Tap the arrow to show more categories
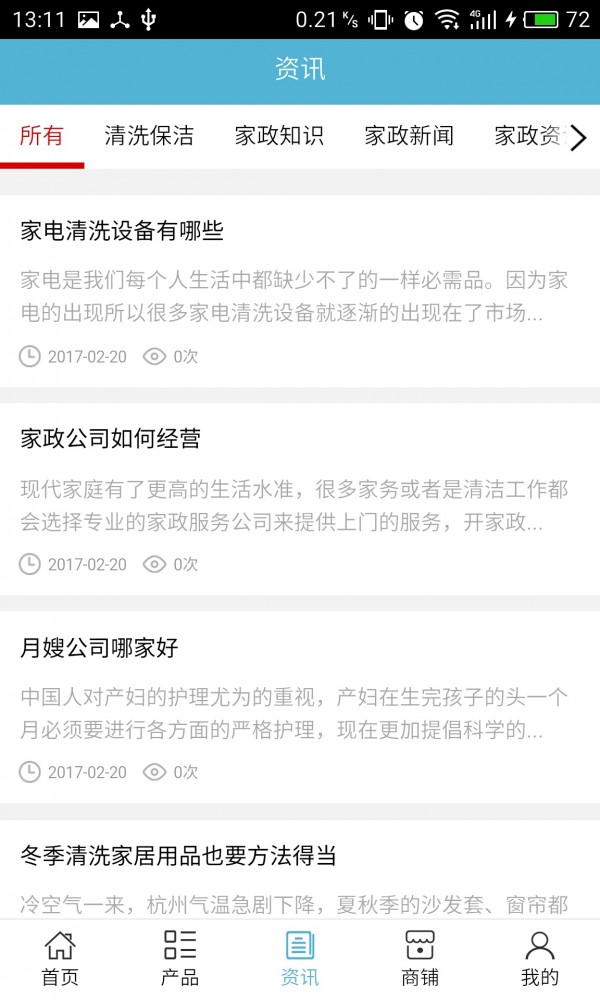Screen dimensions: 600x1000 pos(578,138)
